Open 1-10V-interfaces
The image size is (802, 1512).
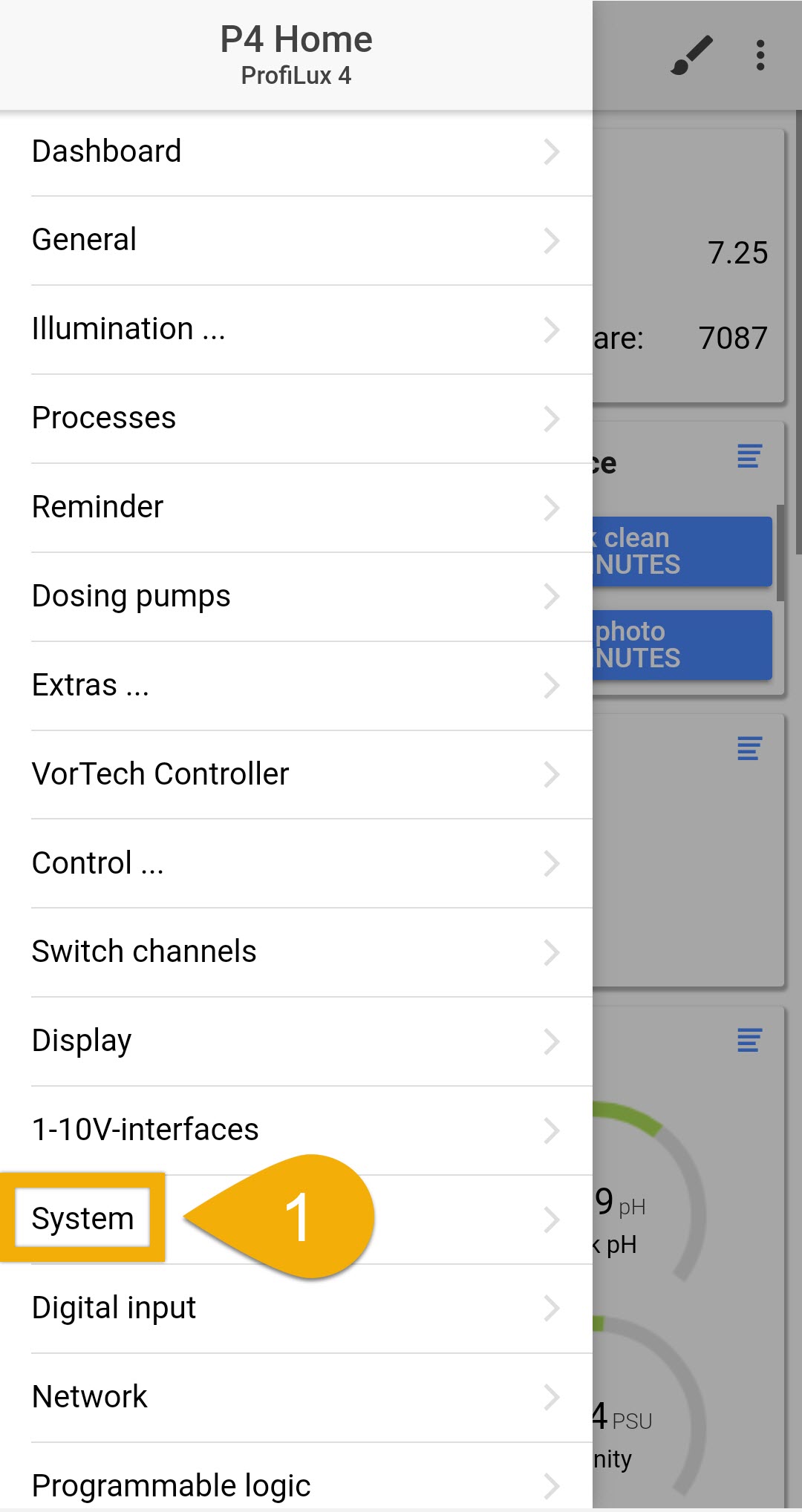pyautogui.click(x=296, y=1130)
